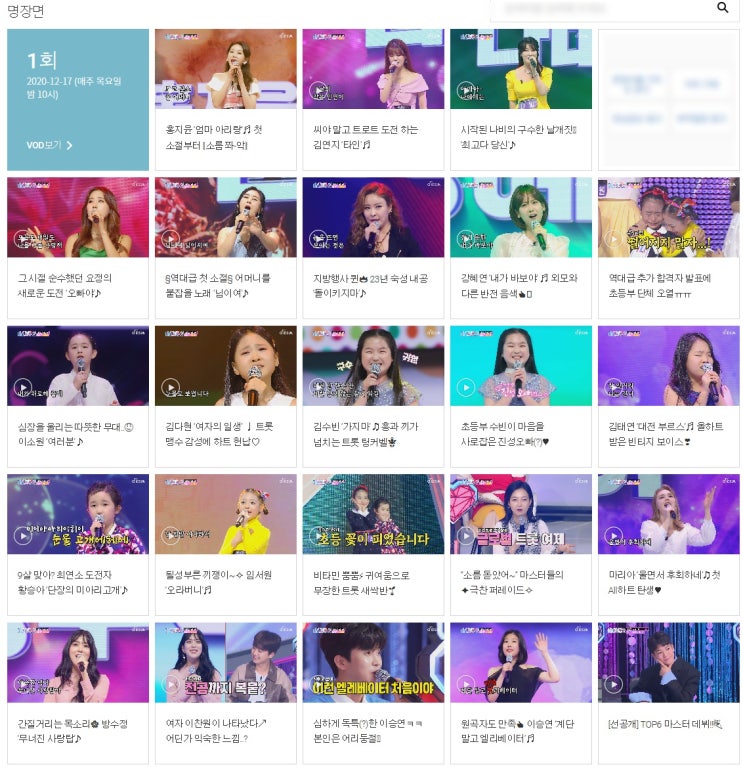Watch 마리아 '울면서 후회하네' clip
The height and width of the screenshot is (769, 743).
coord(668,514)
